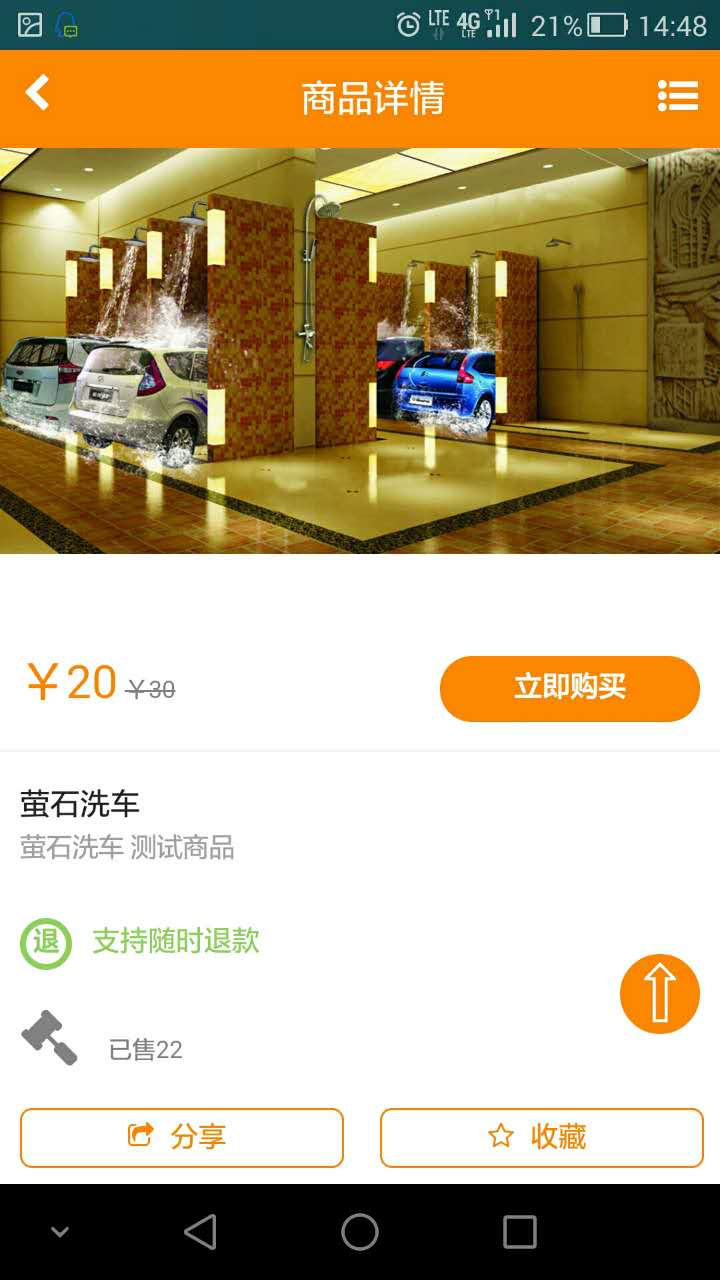
Task: Open the car wash product photo
Action: 360,350
